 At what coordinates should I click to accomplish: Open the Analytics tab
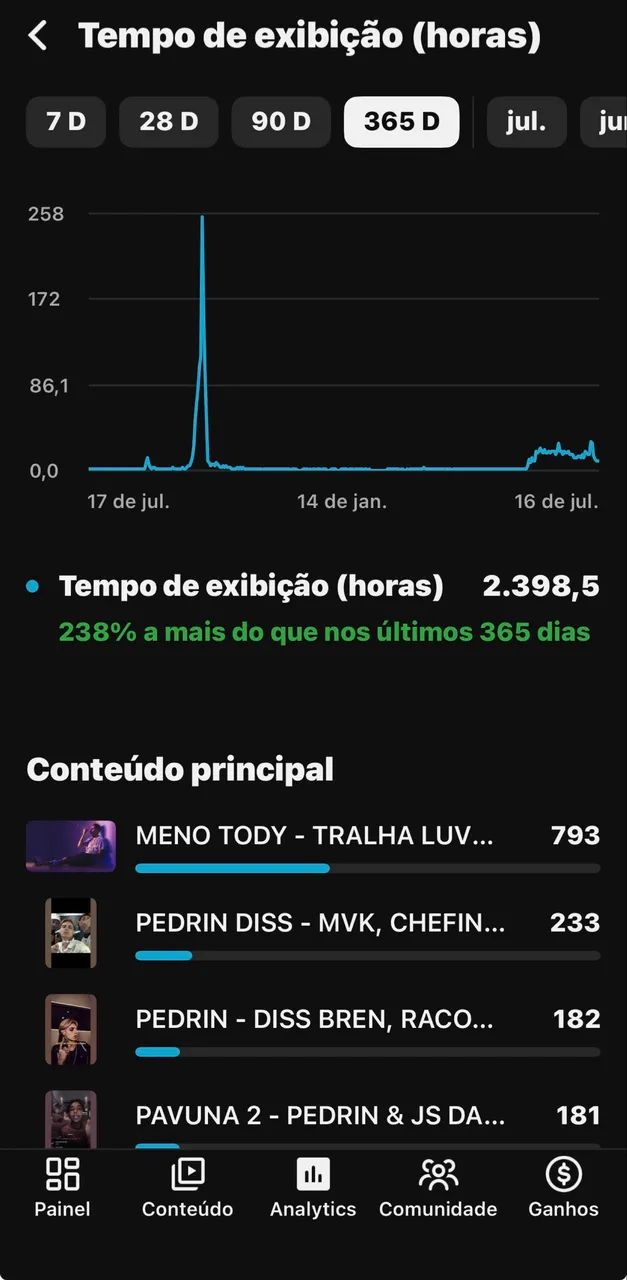(313, 1188)
